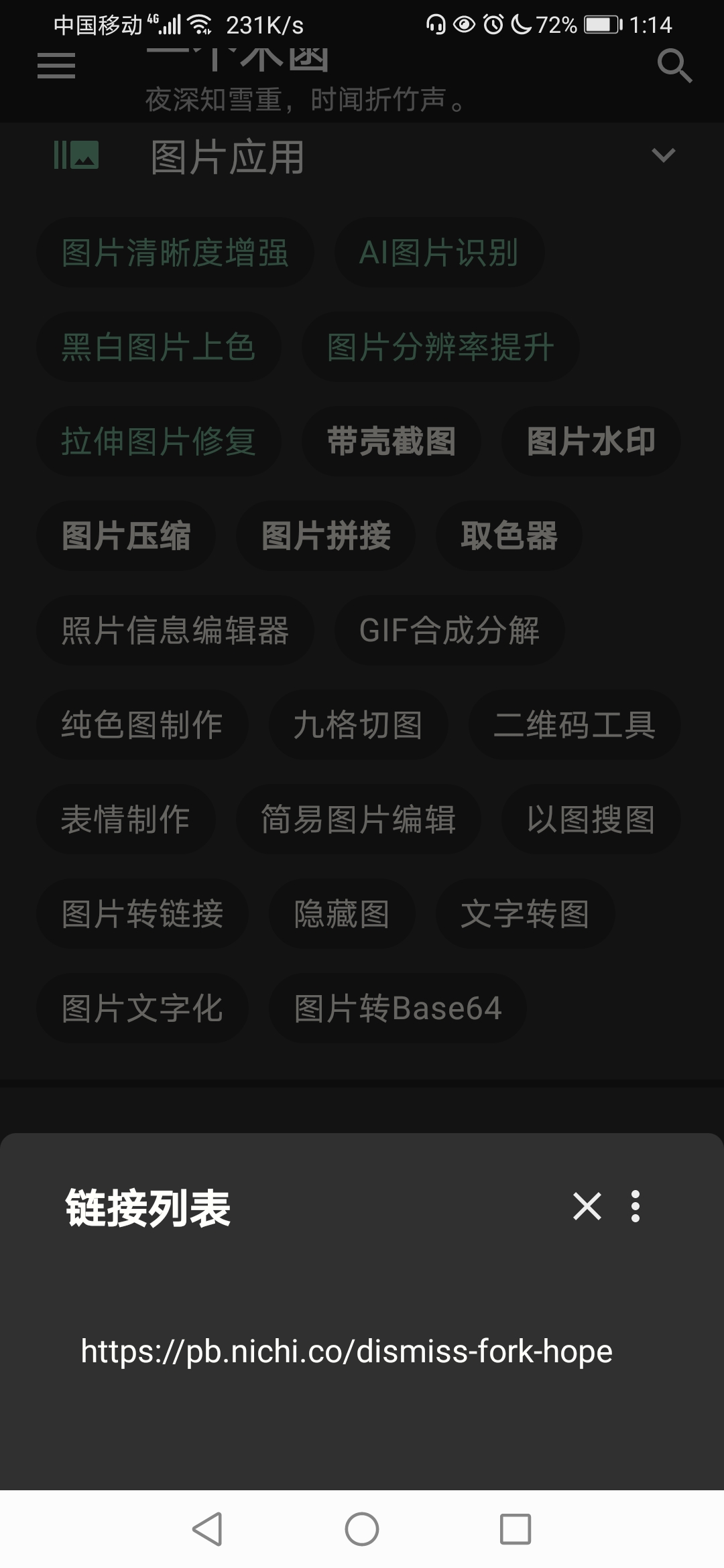Open GIF合成分解

pyautogui.click(x=449, y=631)
